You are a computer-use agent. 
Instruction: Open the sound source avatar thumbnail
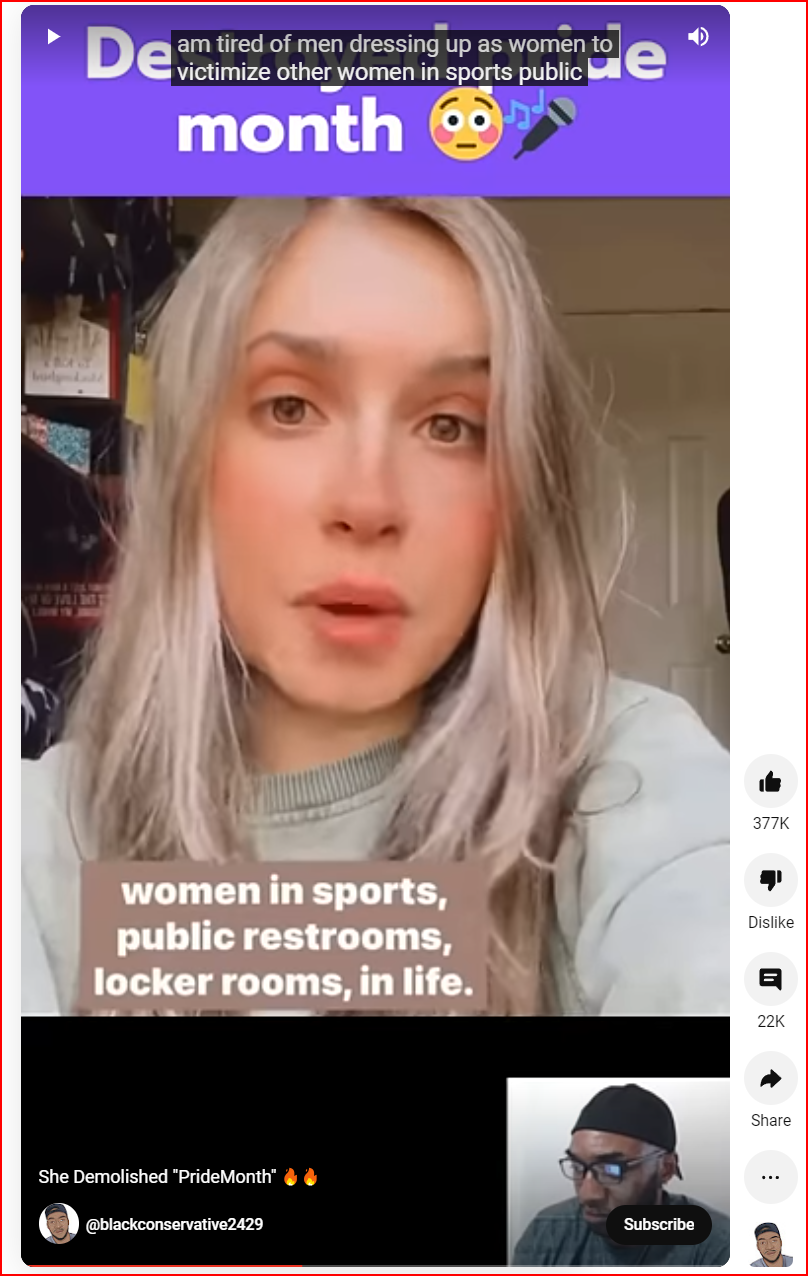pyautogui.click(x=768, y=1246)
